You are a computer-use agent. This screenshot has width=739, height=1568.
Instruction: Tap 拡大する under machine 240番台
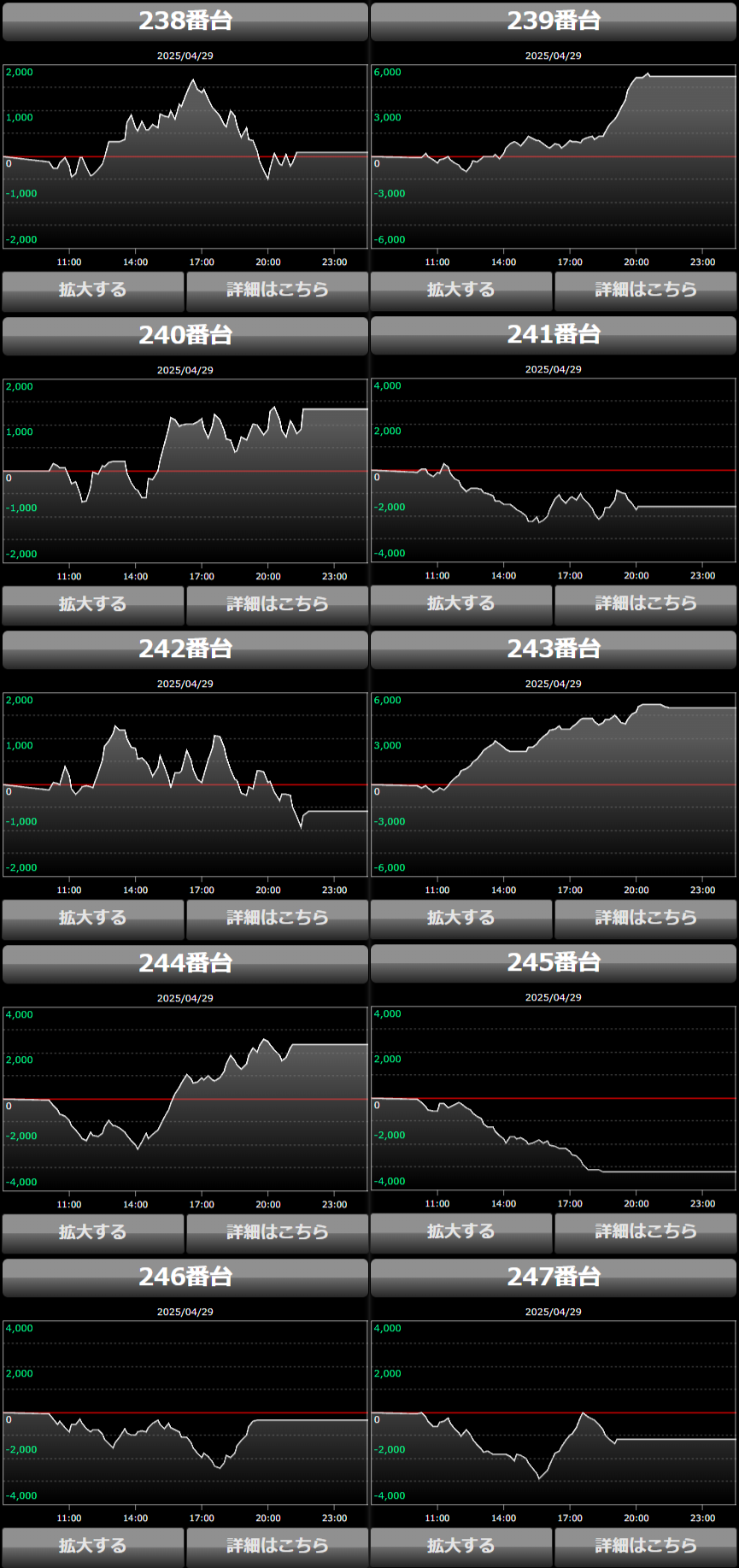(93, 605)
